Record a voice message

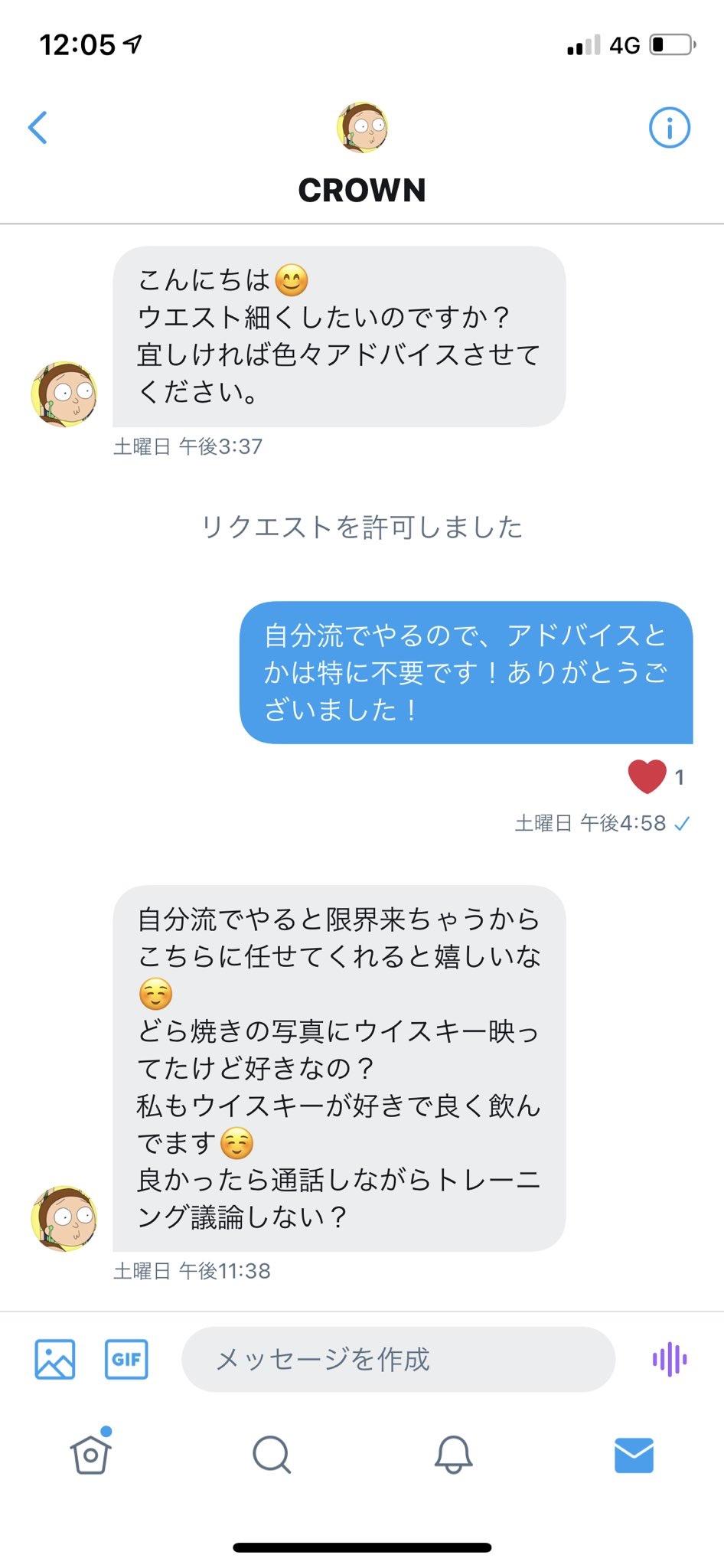[669, 1359]
